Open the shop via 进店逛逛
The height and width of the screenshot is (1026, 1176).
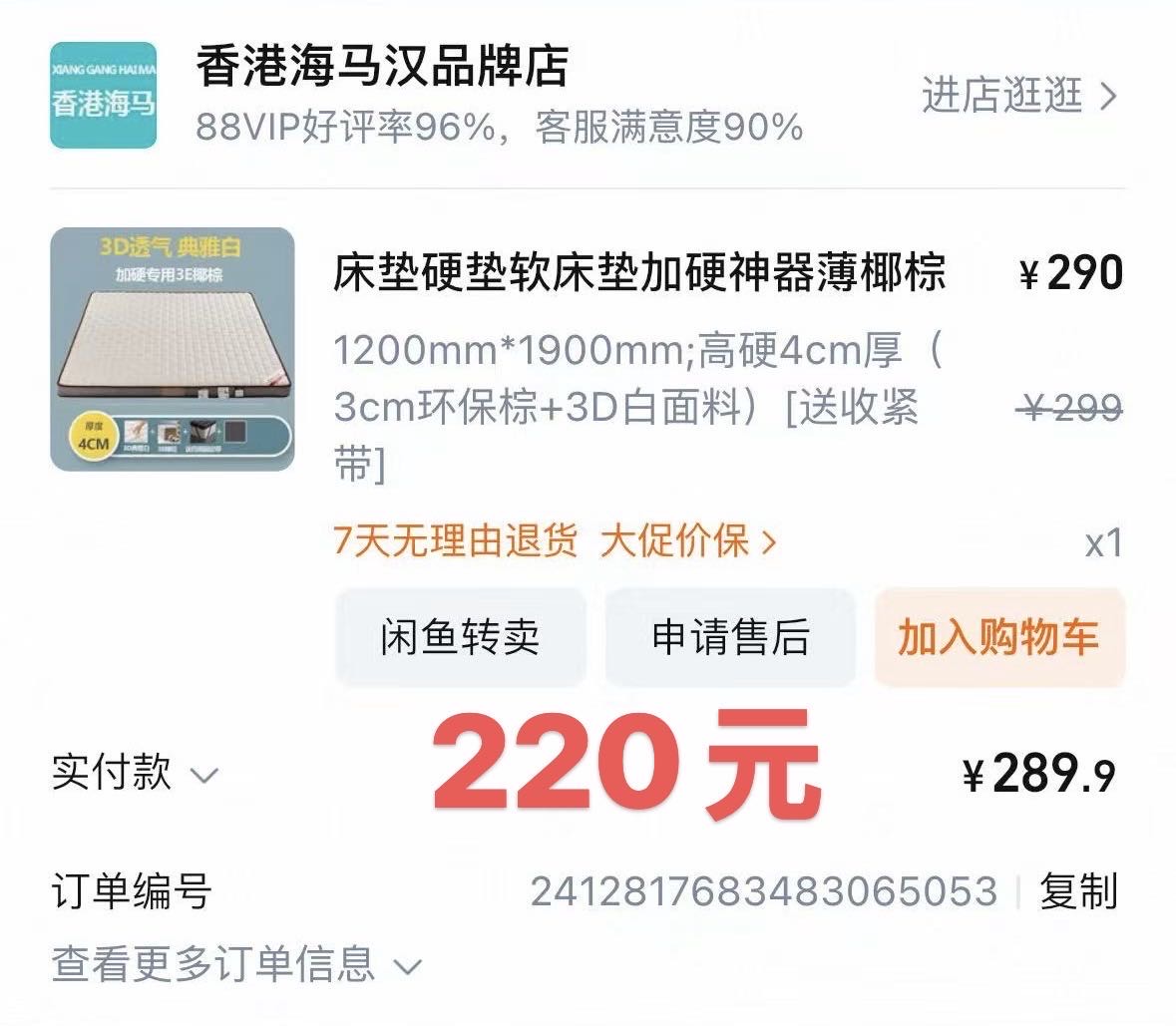pyautogui.click(x=1017, y=96)
